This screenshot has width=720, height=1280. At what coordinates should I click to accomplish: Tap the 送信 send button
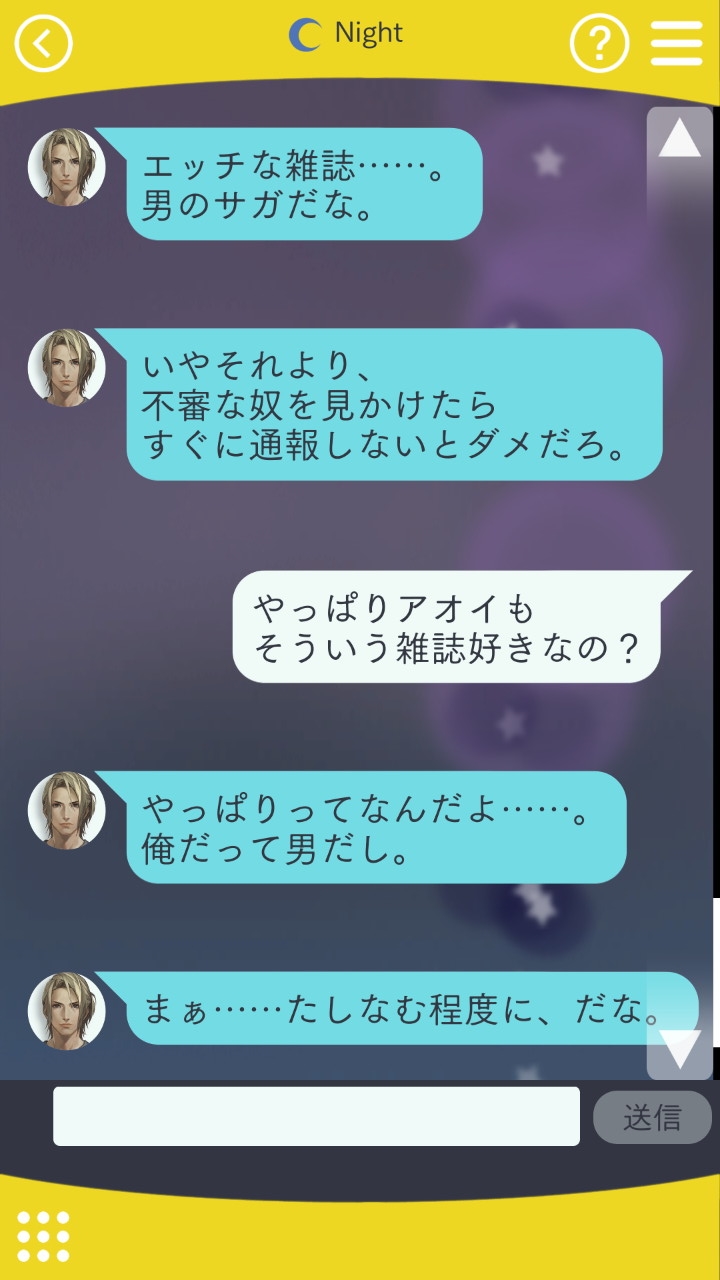click(652, 1117)
